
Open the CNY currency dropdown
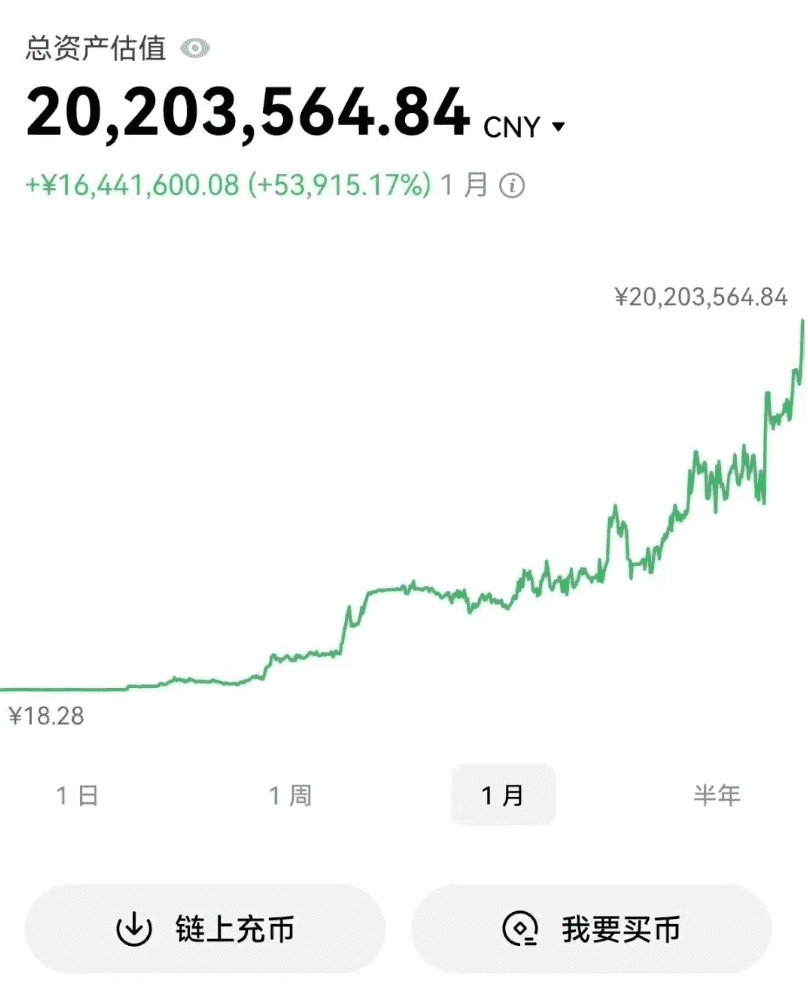pyautogui.click(x=526, y=127)
